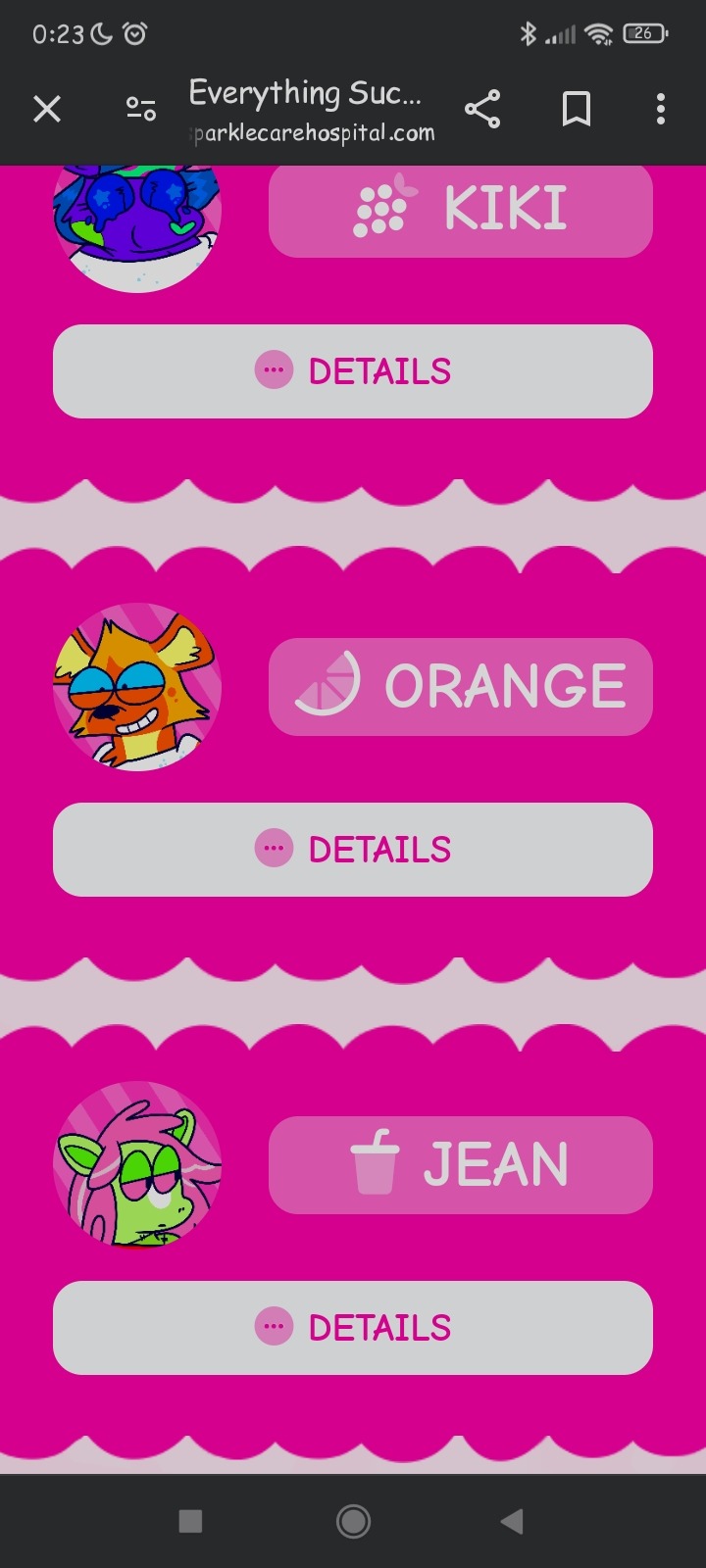The width and height of the screenshot is (706, 1568).
Task: Go to the home screen
Action: point(353,1521)
